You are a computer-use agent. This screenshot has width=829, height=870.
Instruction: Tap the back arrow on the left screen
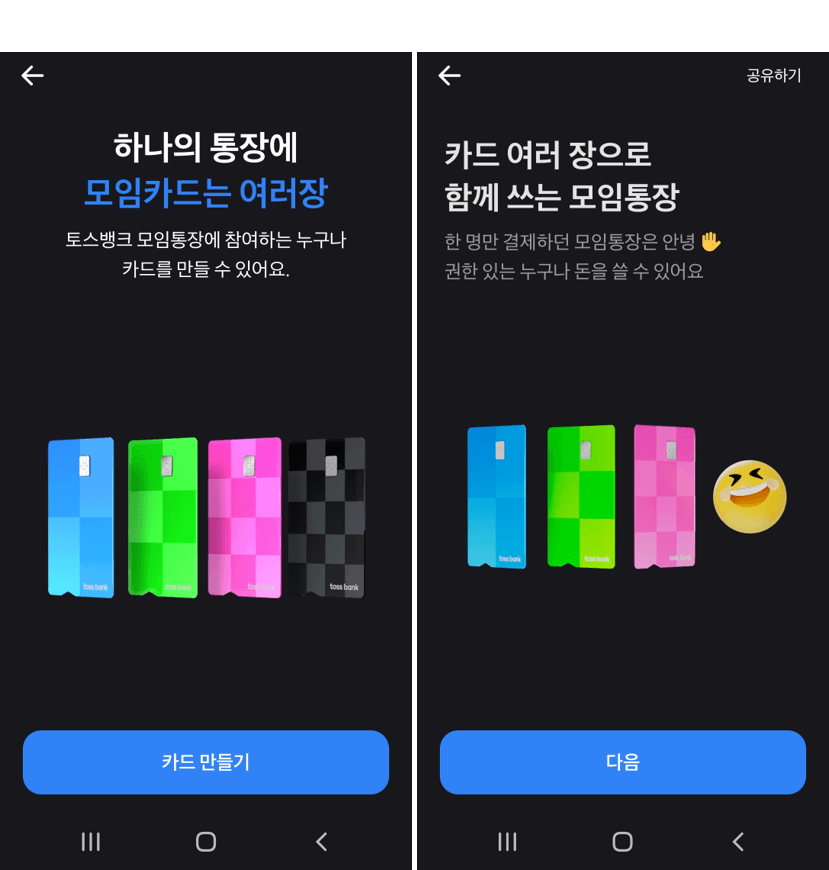[x=32, y=75]
